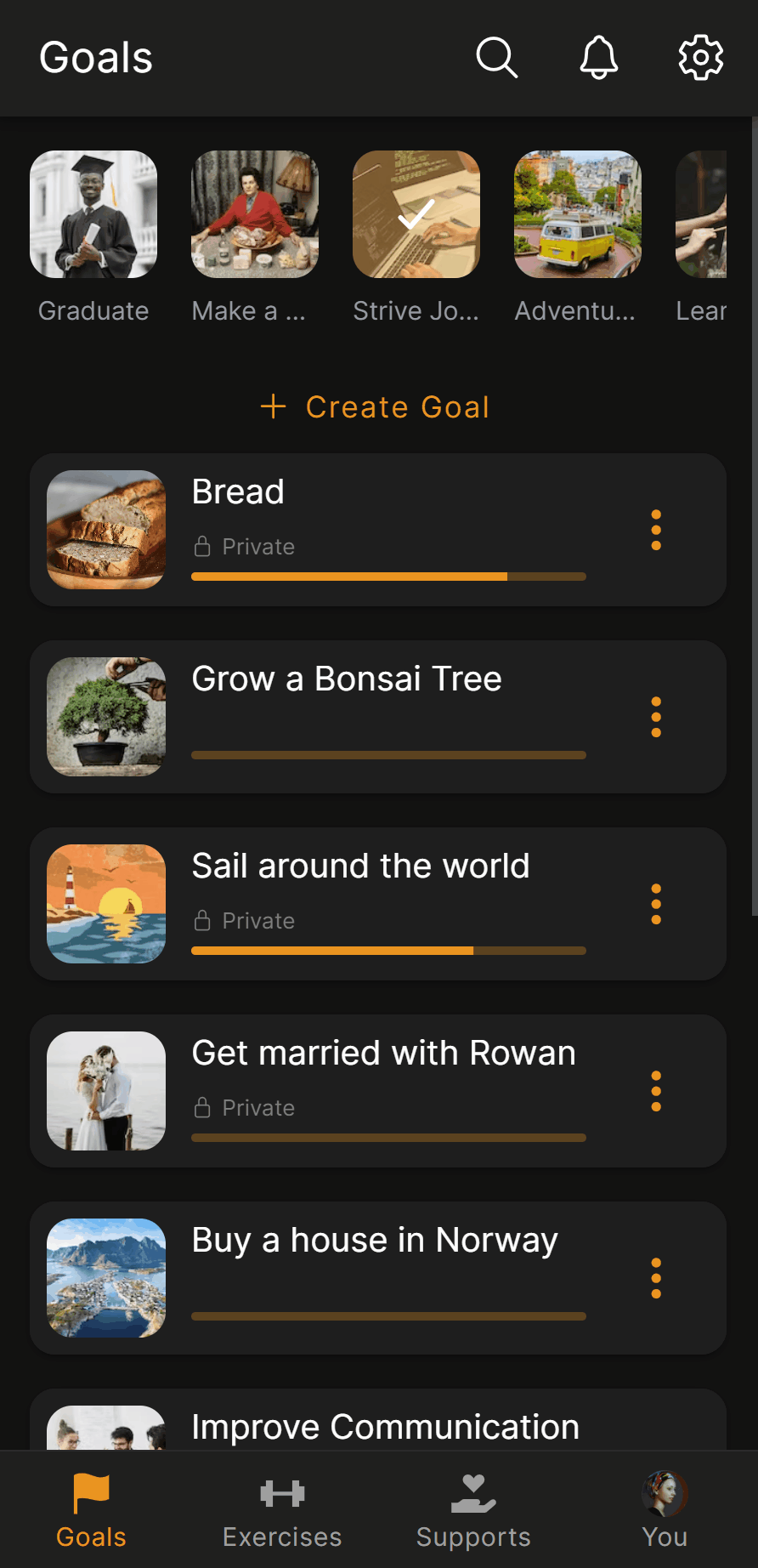Open the search icon
Viewport: 758px width, 1568px height.
497,58
